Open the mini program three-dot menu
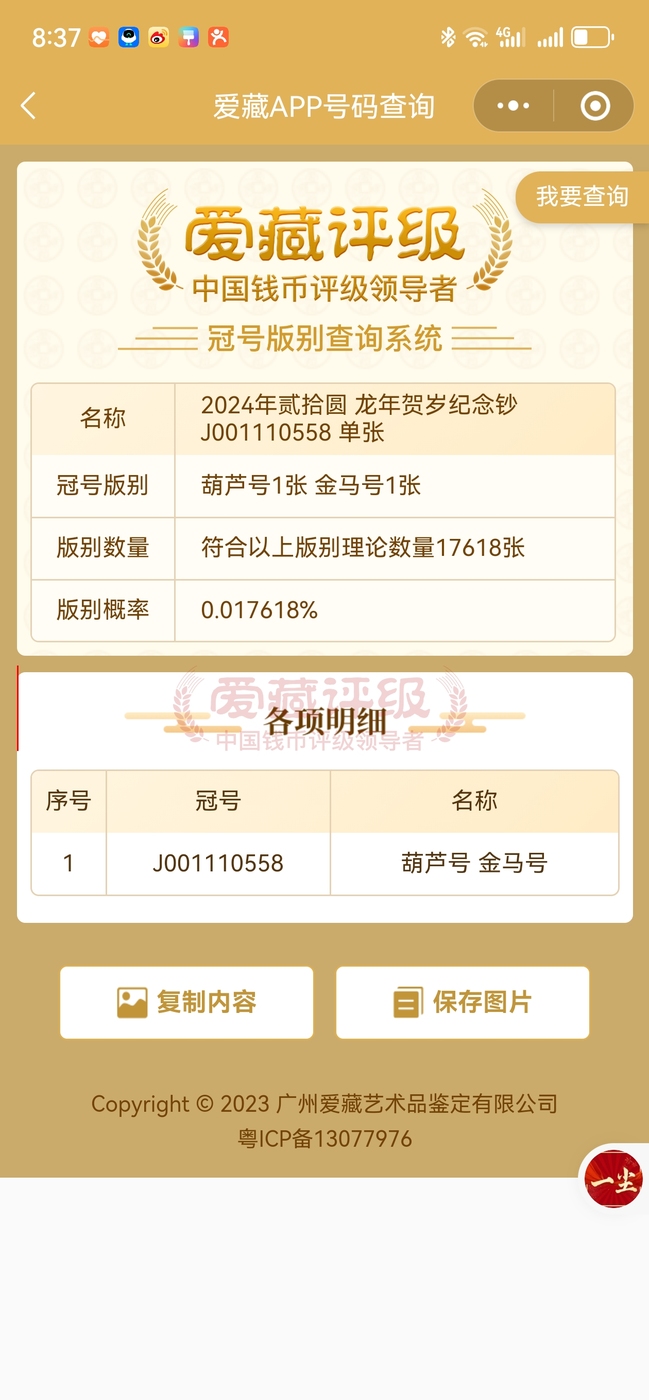 coord(513,106)
